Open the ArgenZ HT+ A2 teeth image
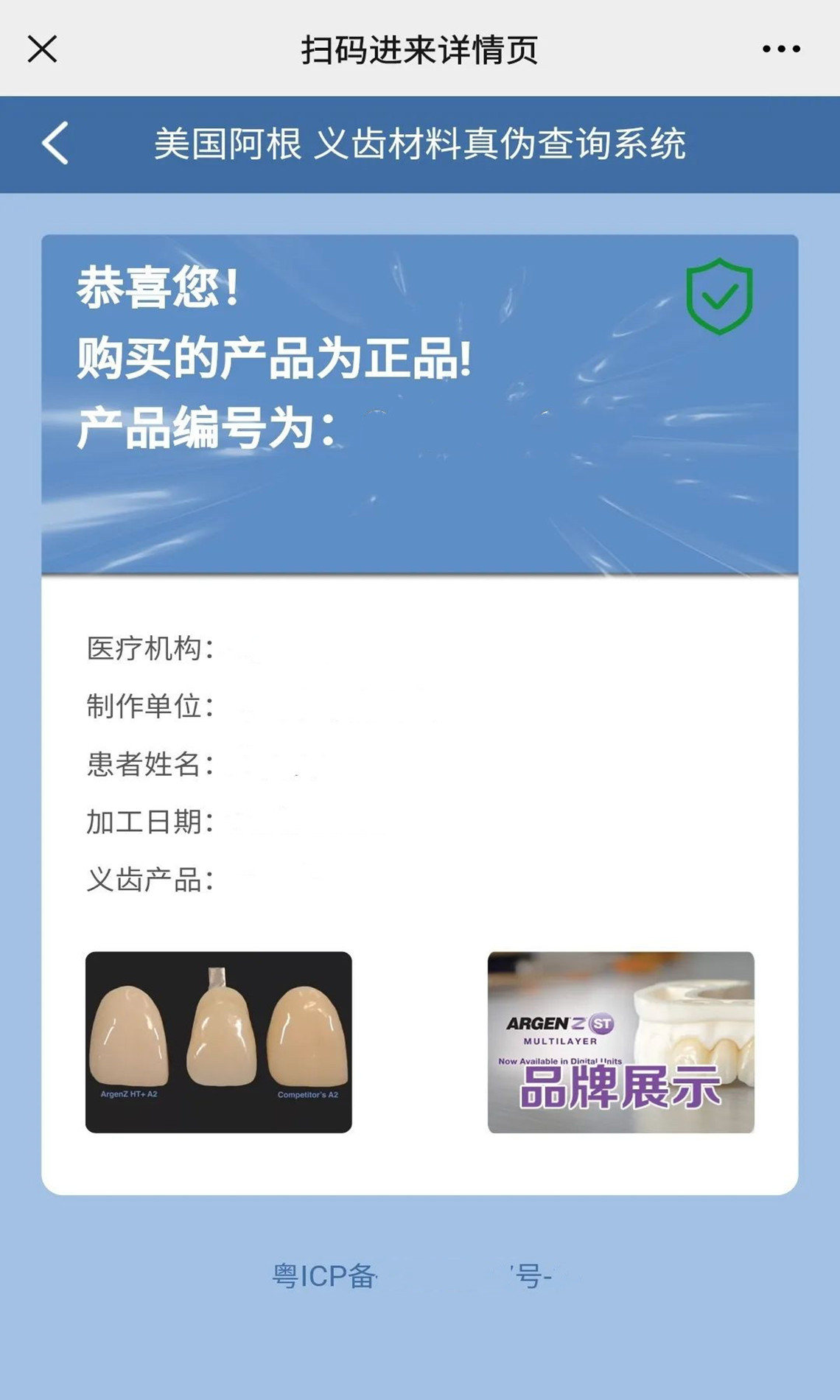 (219, 1042)
